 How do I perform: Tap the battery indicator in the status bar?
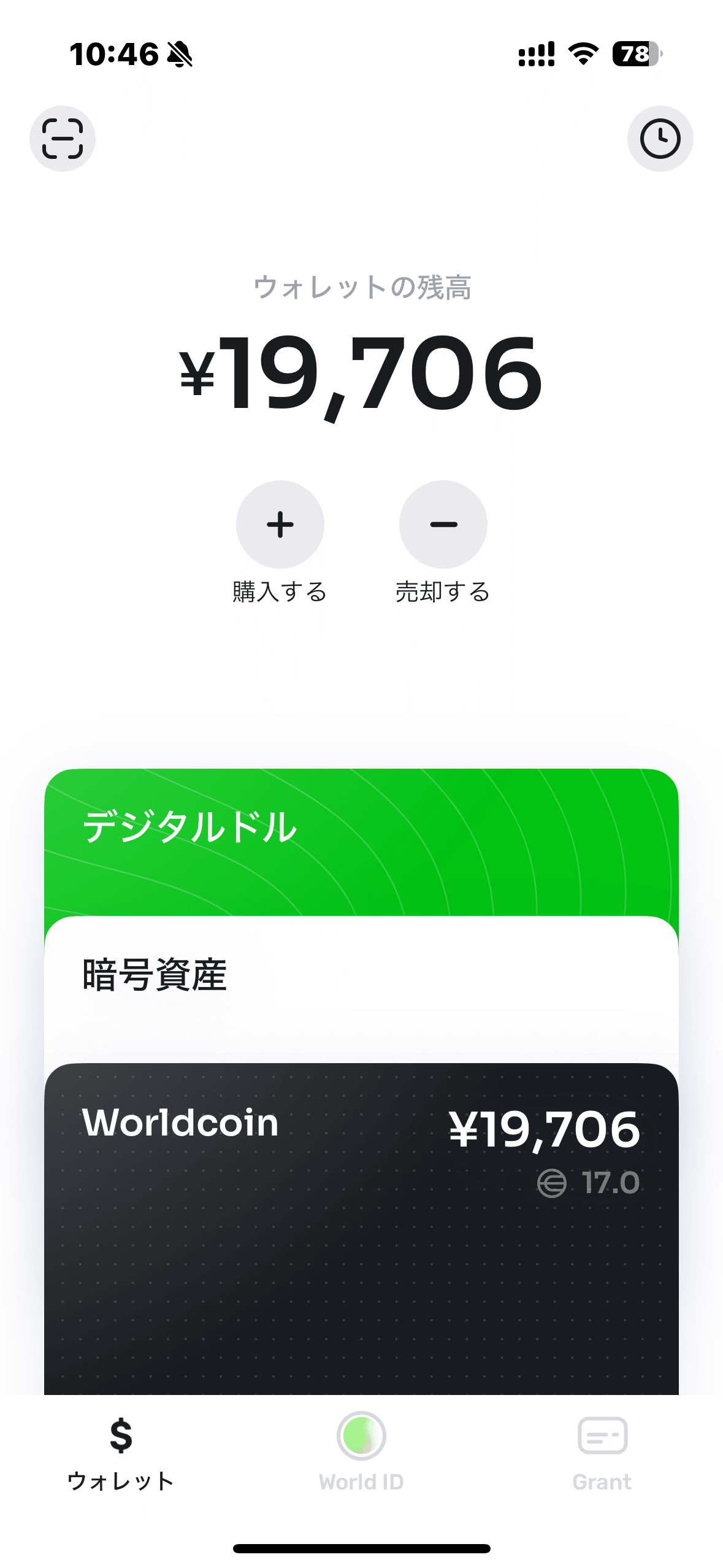click(635, 55)
